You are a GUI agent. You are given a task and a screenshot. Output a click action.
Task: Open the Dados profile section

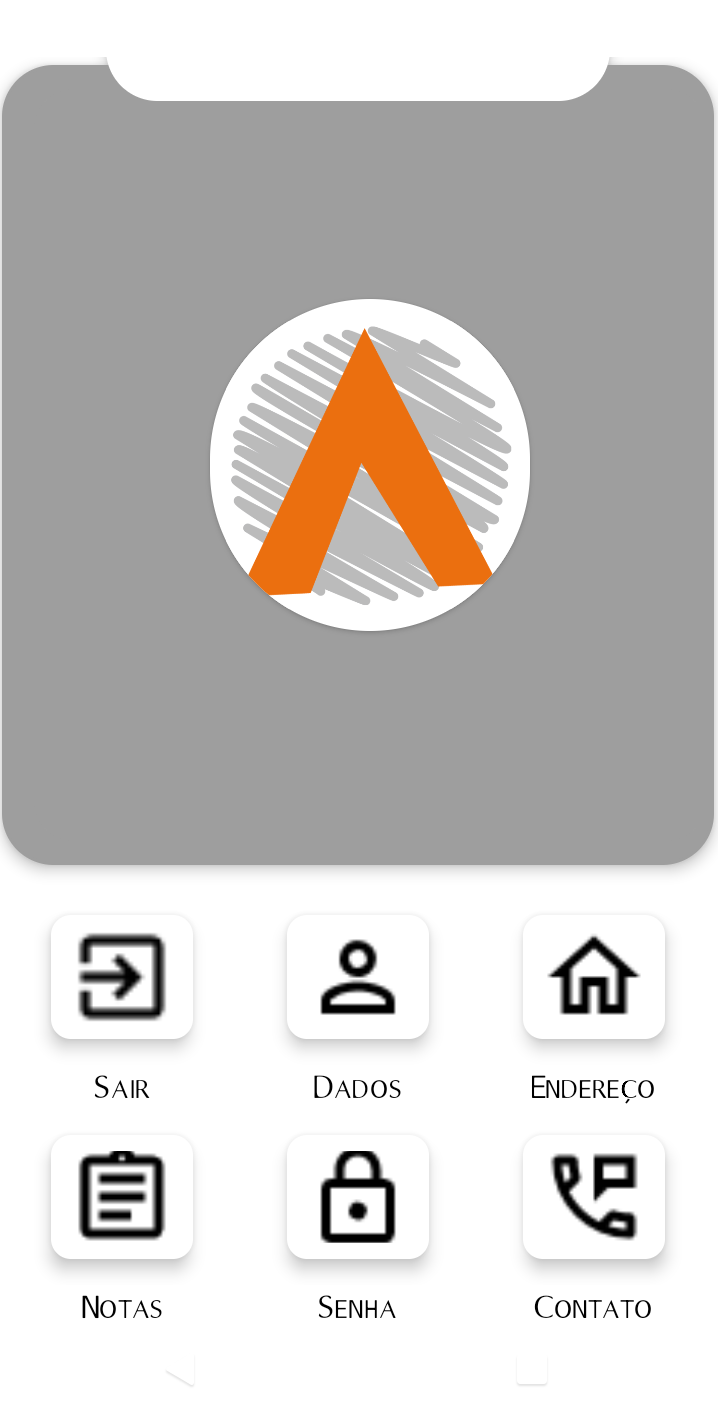point(358,977)
